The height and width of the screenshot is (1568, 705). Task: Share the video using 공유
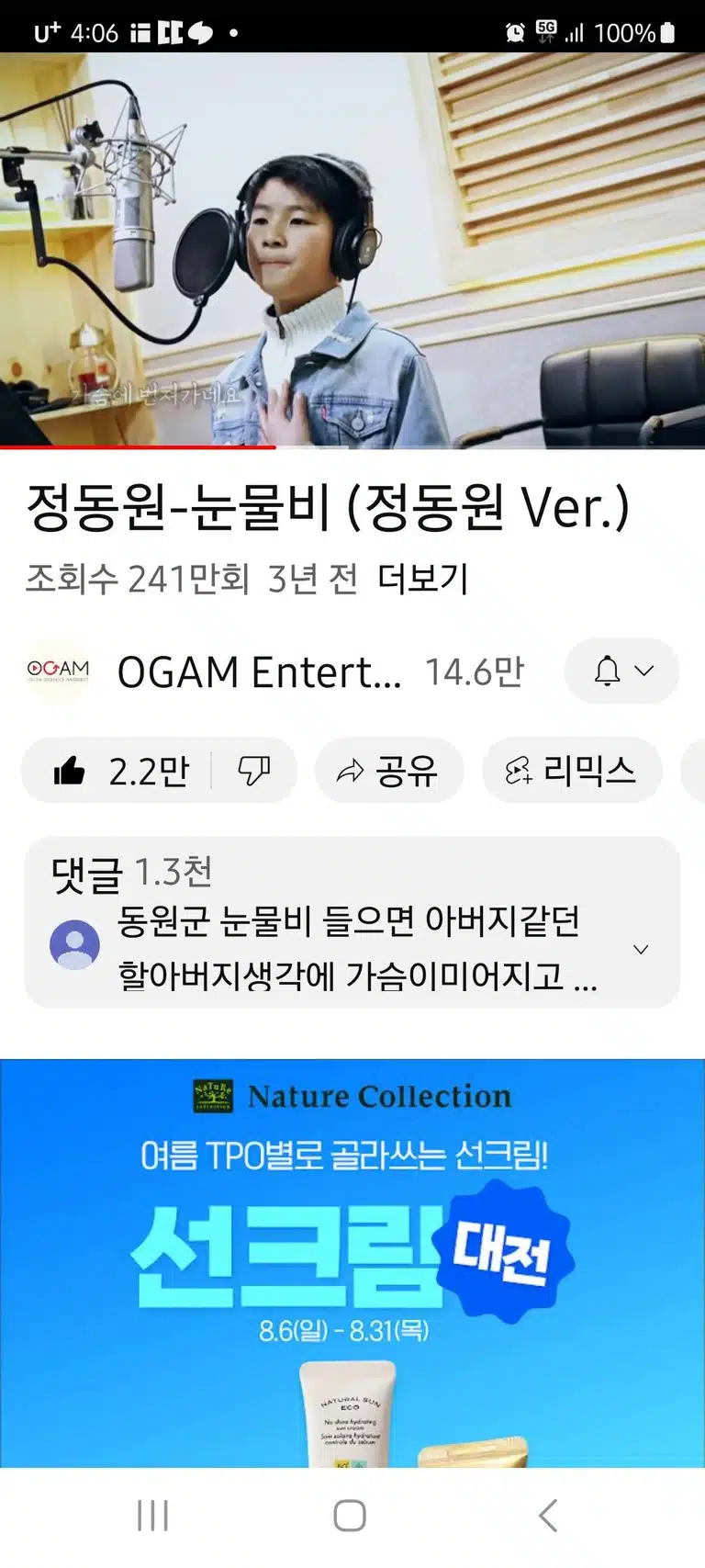coord(389,771)
